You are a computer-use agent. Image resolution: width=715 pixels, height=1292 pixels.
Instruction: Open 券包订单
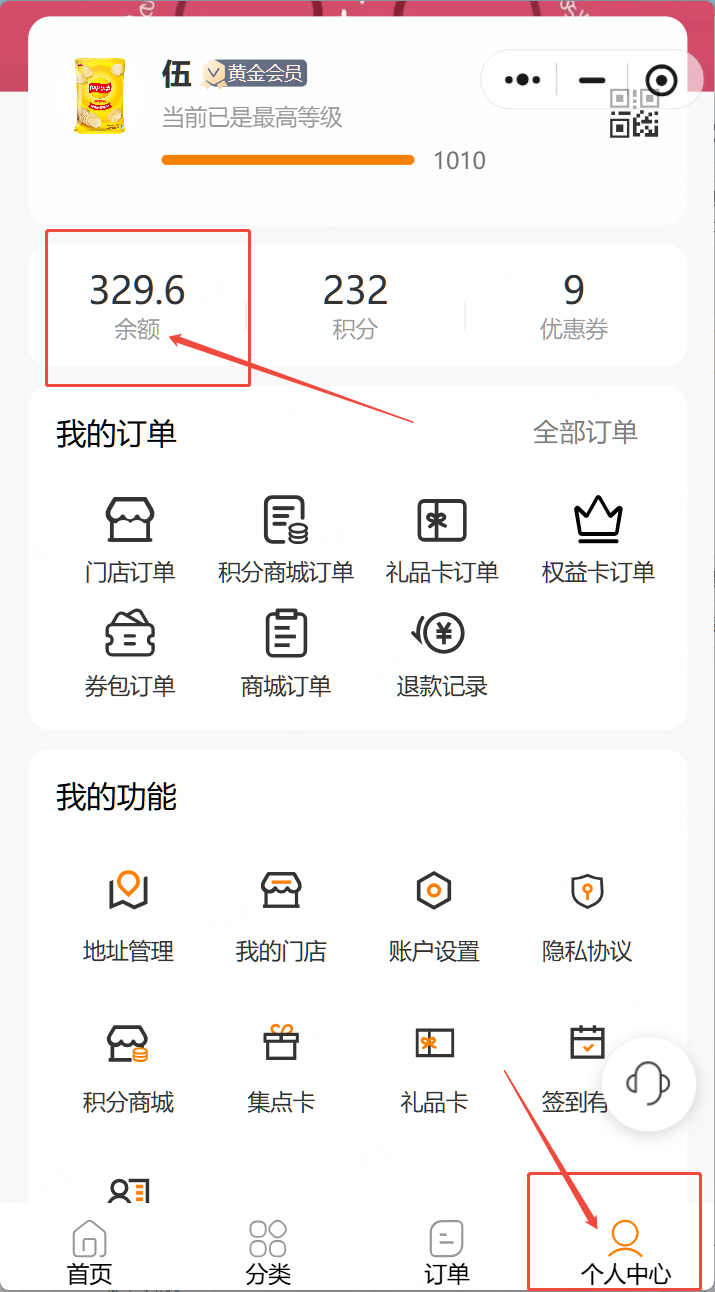[130, 654]
